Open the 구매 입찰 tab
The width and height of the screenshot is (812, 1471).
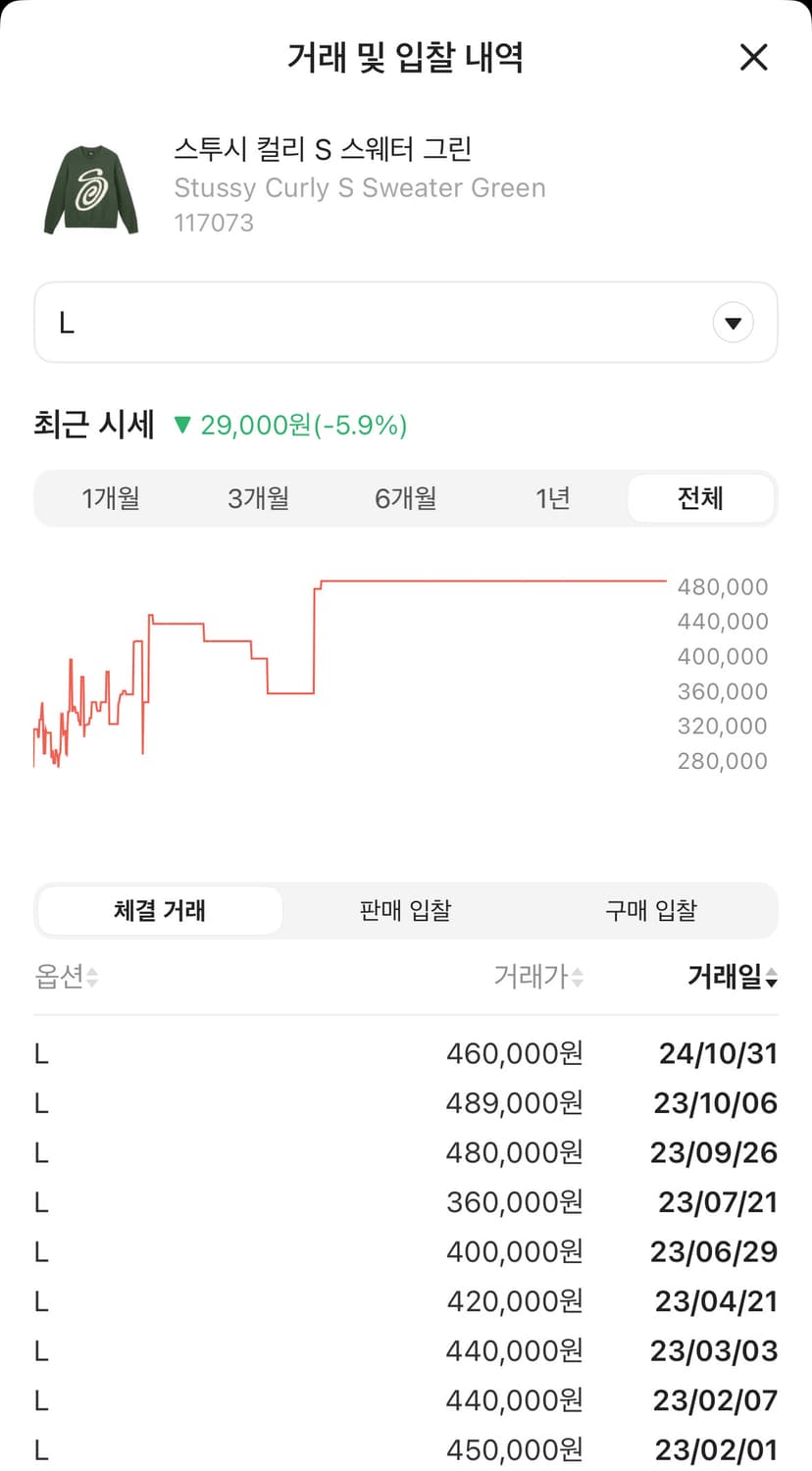click(650, 910)
